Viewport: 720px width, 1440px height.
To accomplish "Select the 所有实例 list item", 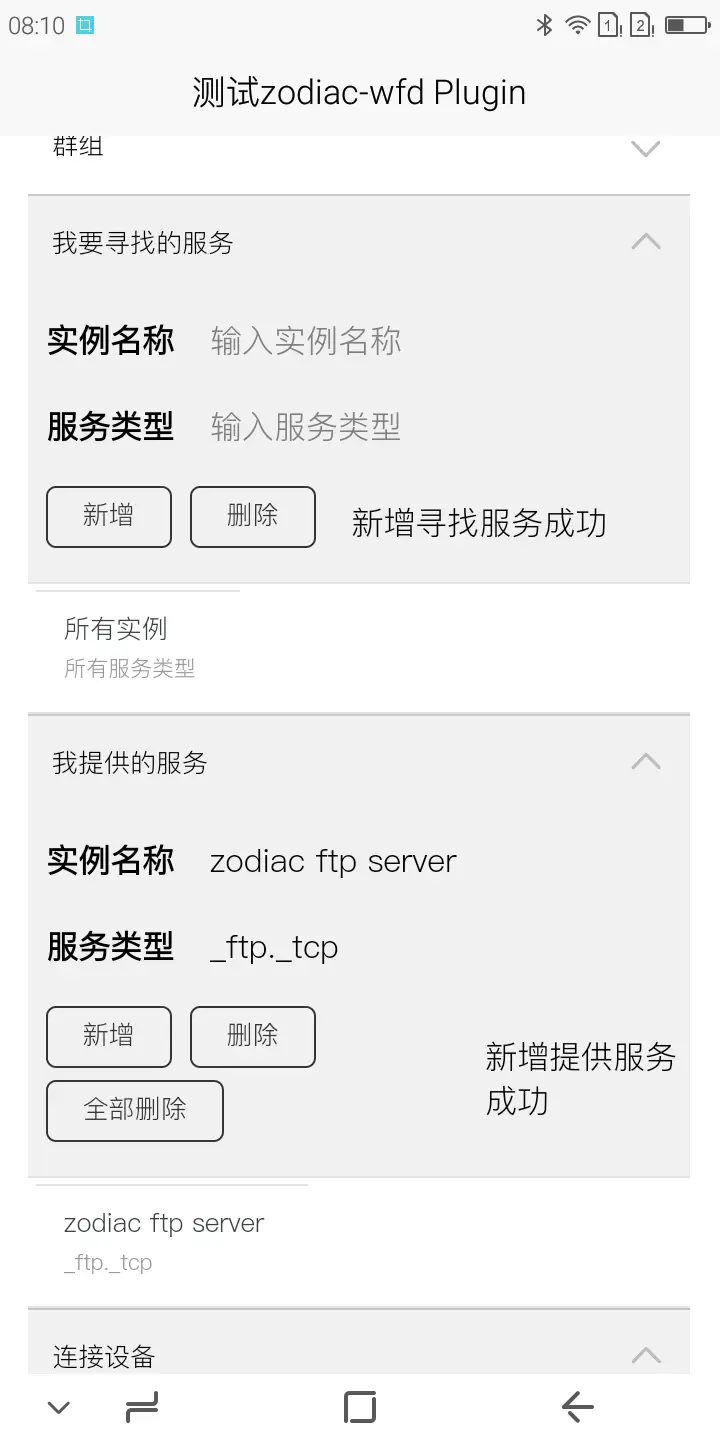I will 130,646.
